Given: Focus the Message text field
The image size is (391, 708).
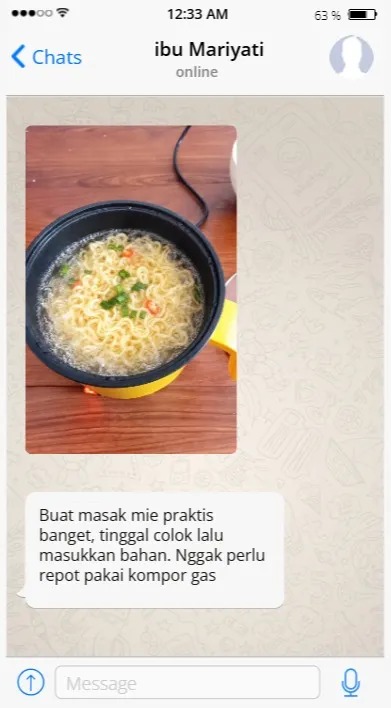Looking at the screenshot, I should pyautogui.click(x=187, y=682).
